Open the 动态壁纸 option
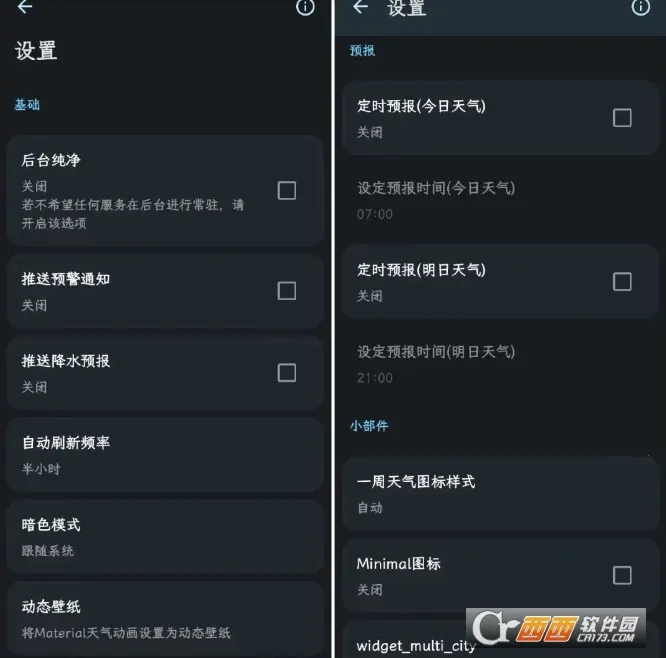 [x=165, y=618]
